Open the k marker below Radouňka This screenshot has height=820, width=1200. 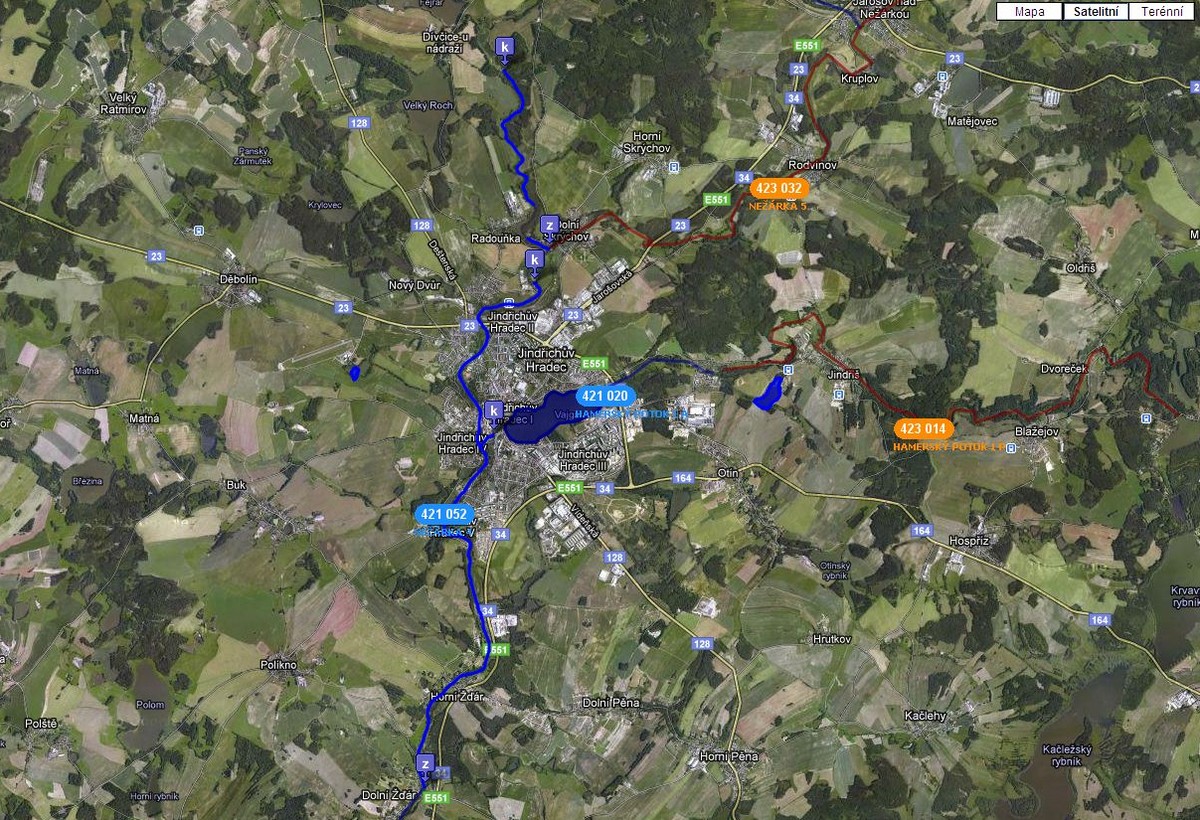coord(535,260)
